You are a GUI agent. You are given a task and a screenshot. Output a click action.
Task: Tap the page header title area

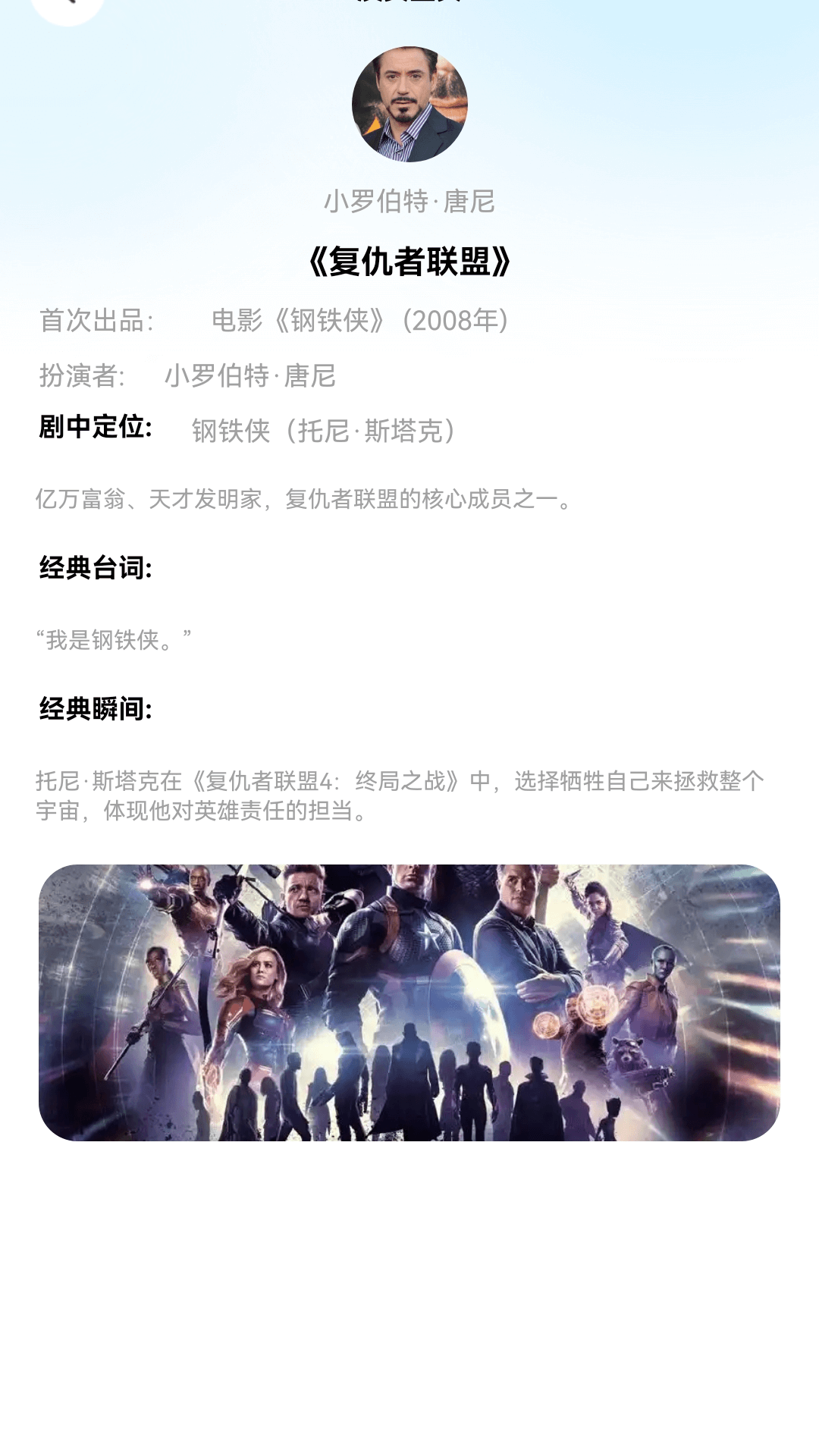click(409, 8)
